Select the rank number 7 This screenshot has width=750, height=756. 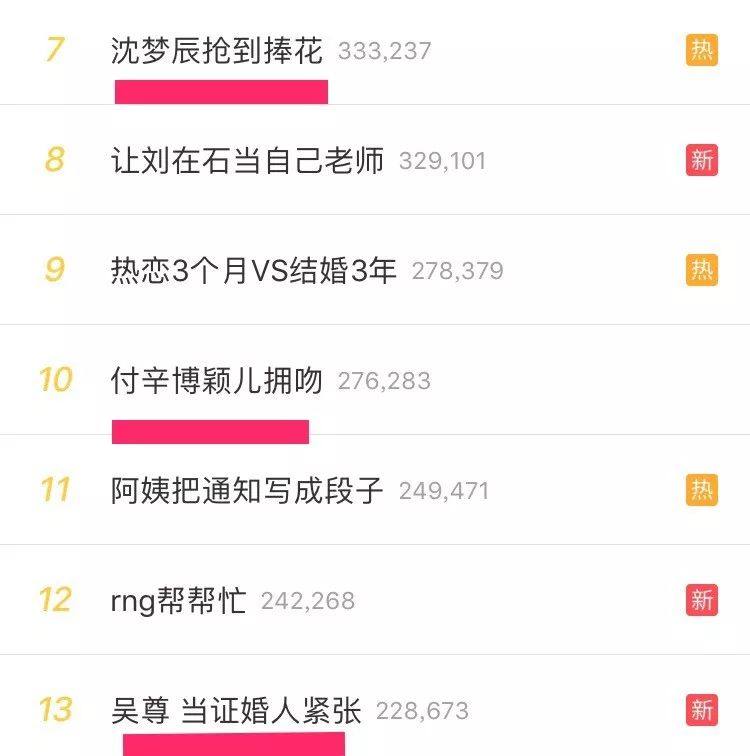55,48
